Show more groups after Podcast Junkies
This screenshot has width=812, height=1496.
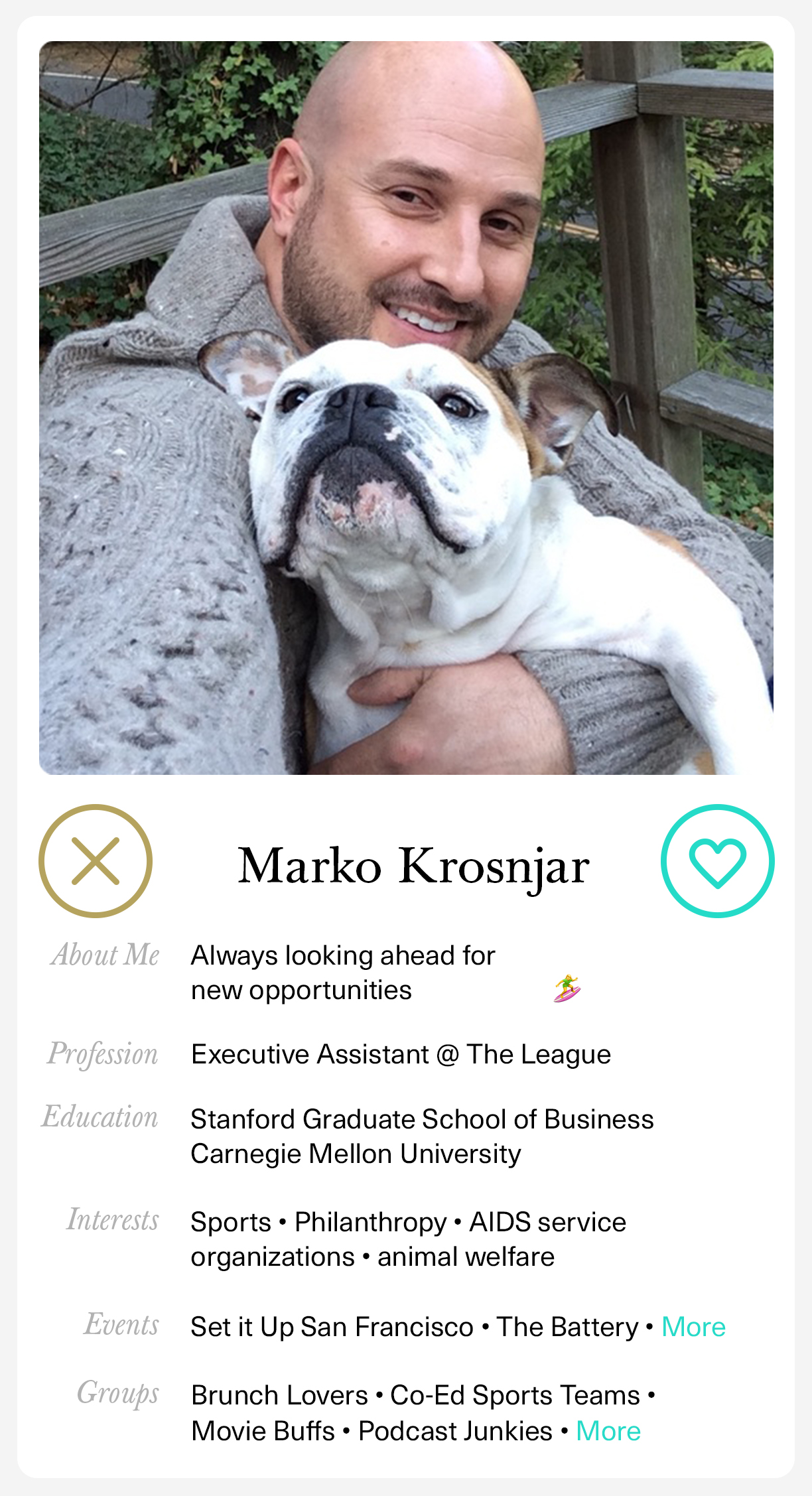coord(608,1431)
